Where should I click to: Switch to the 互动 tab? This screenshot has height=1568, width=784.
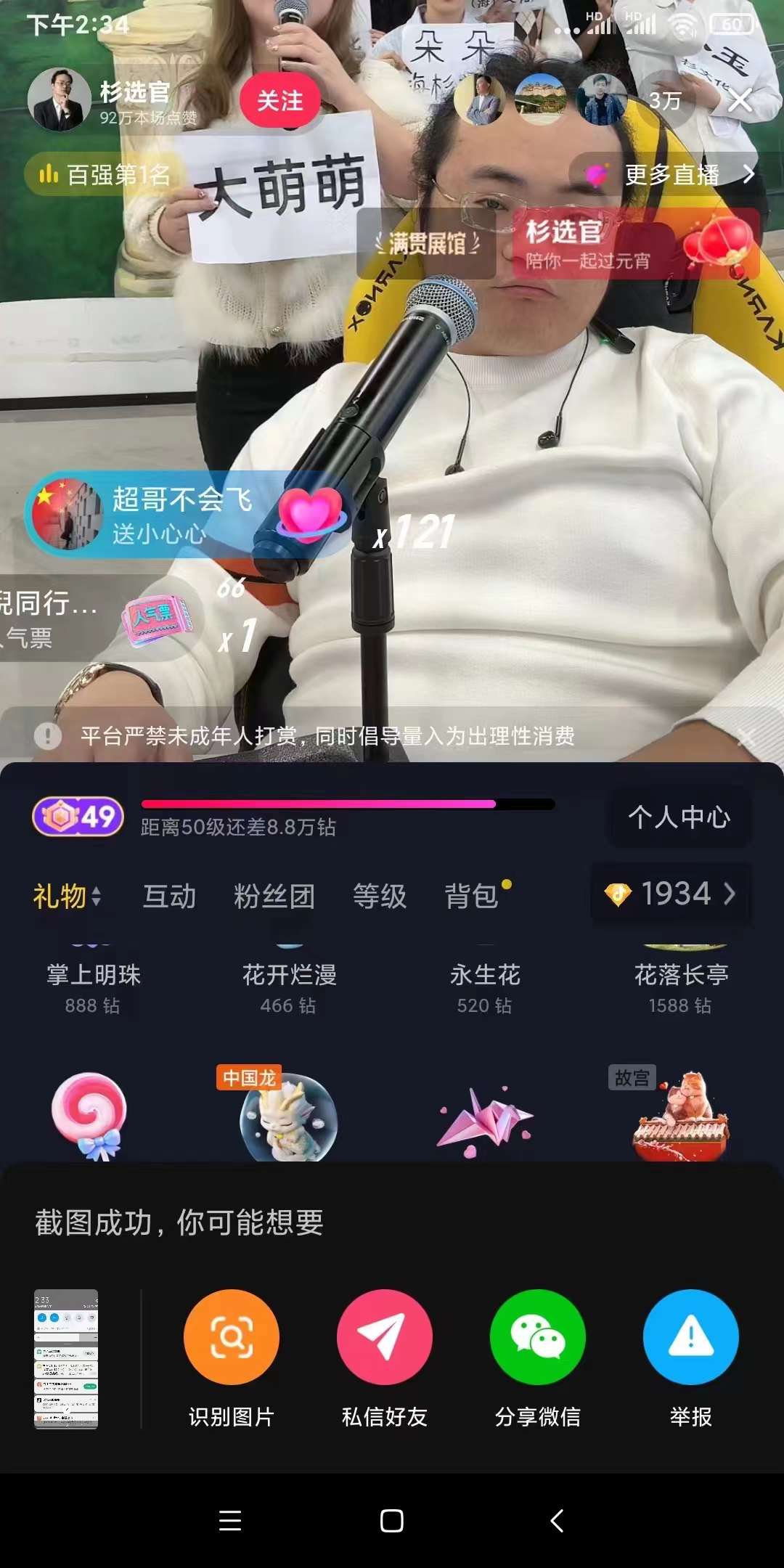169,897
